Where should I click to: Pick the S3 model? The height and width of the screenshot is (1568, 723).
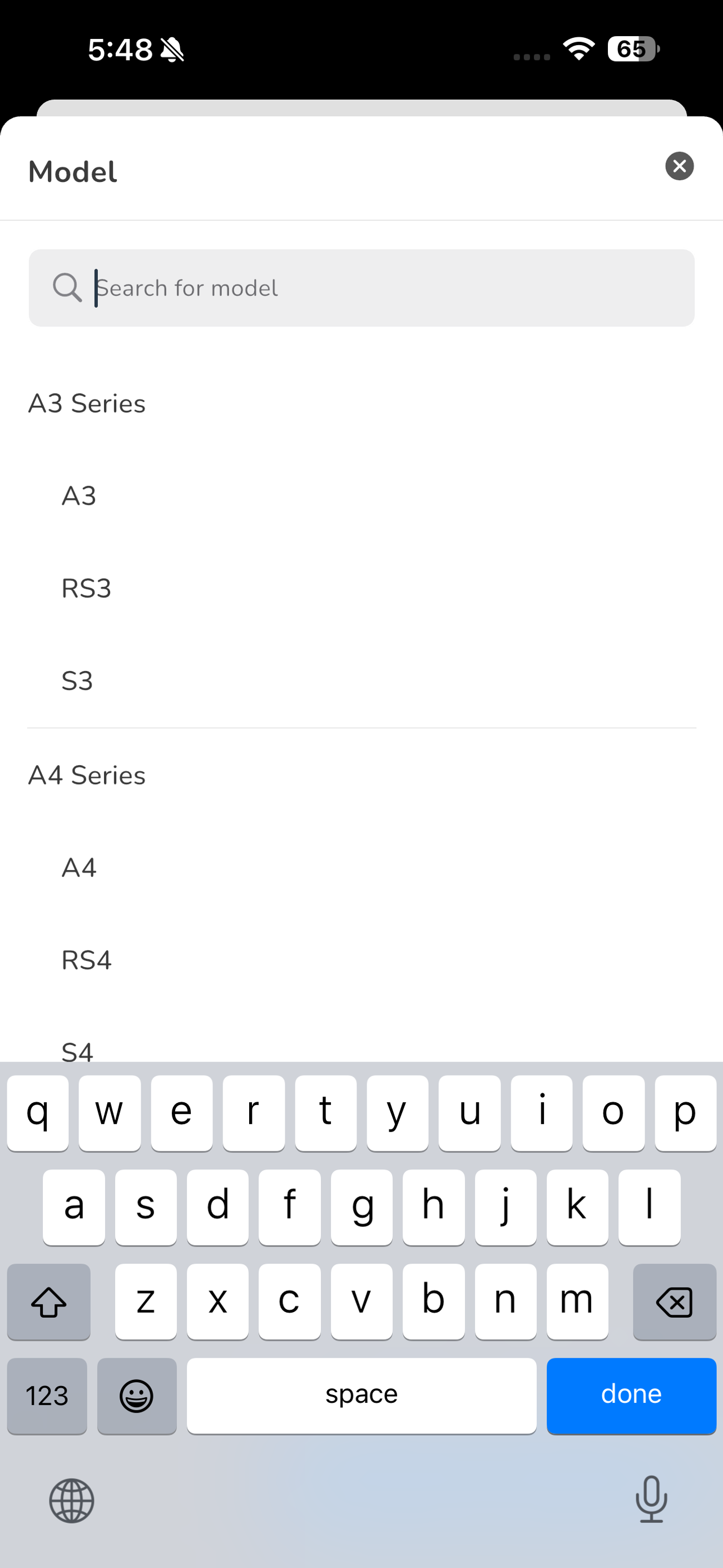(77, 681)
